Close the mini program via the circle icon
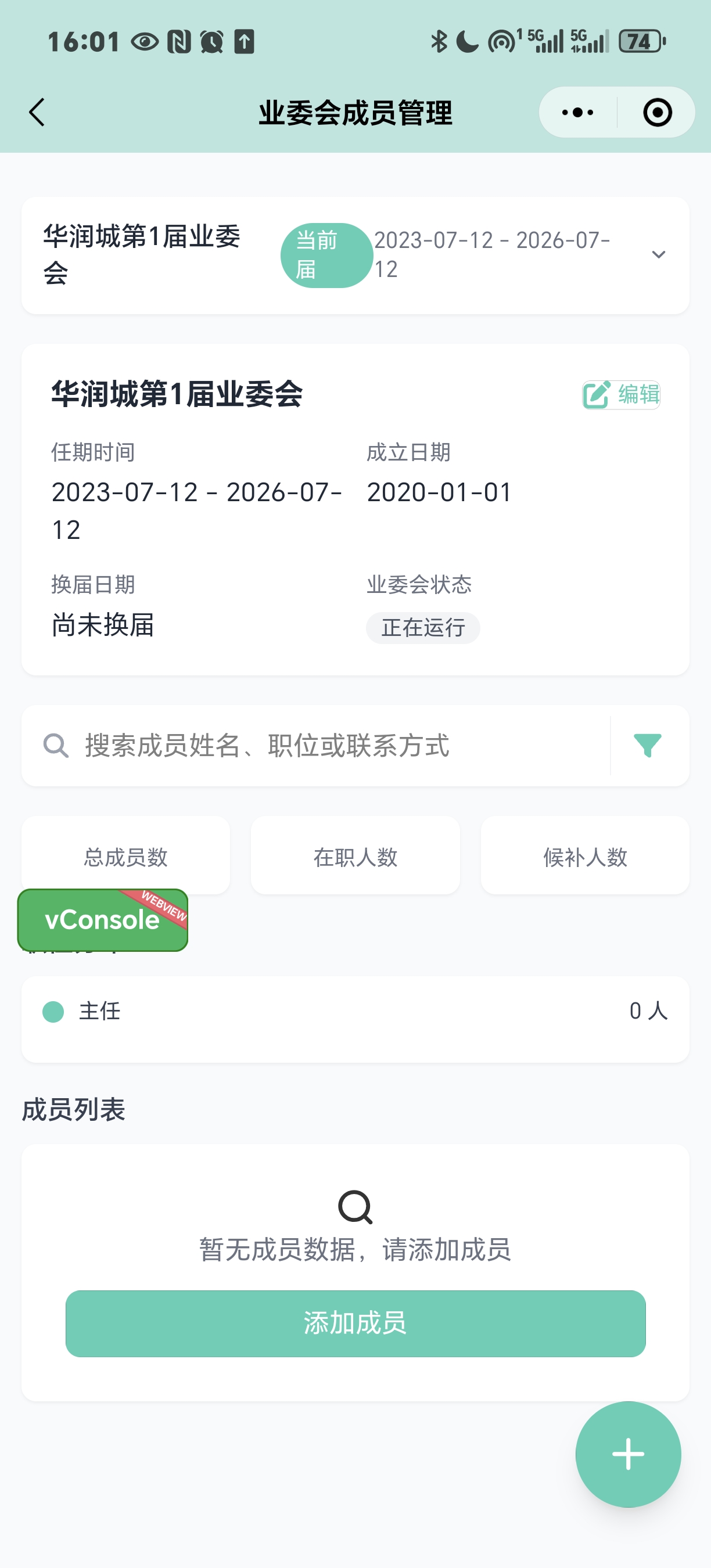This screenshot has height=1568, width=711. coord(658,113)
